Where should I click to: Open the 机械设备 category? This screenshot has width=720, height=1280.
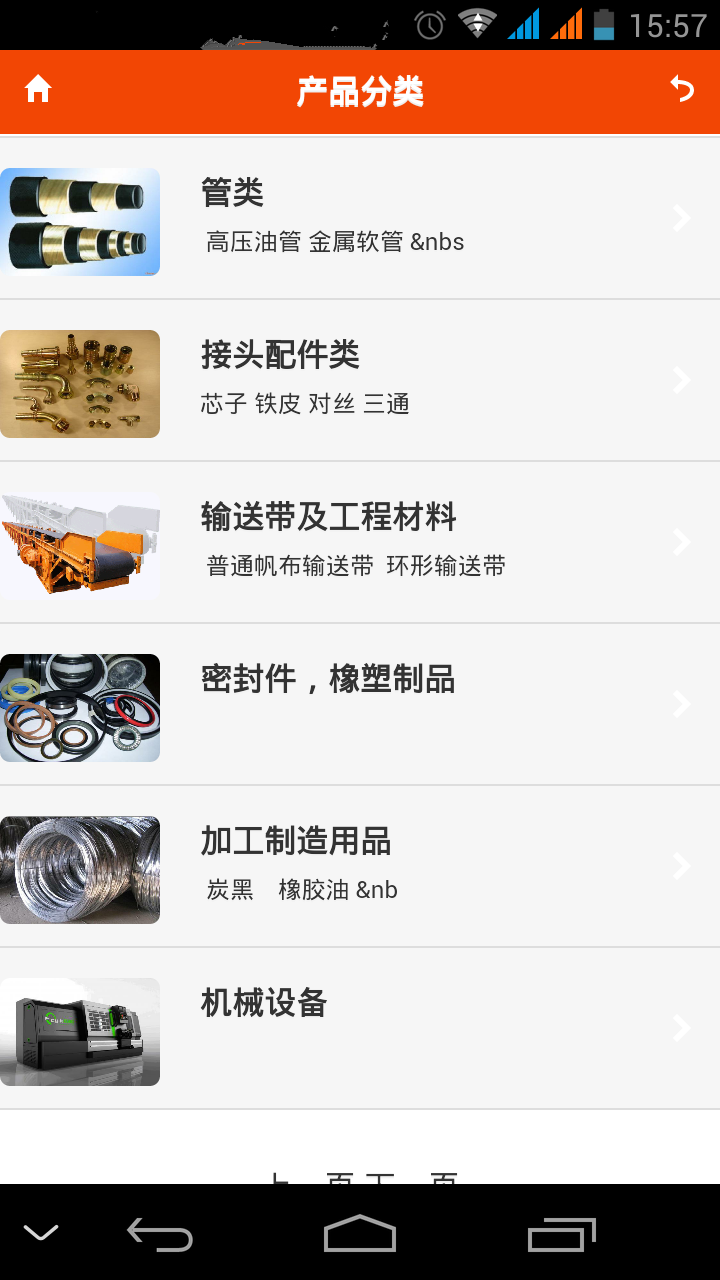(360, 1030)
